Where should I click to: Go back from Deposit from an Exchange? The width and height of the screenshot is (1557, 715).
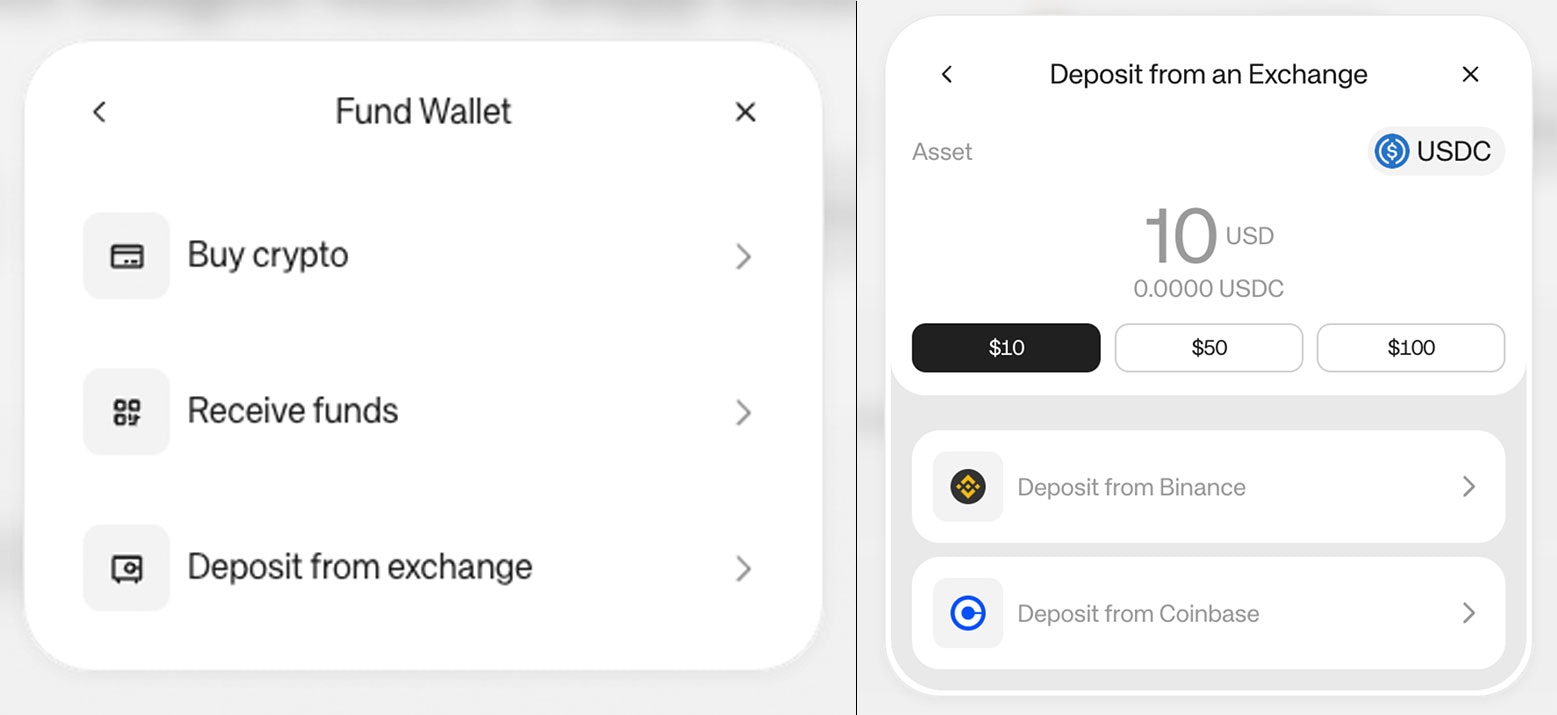pos(947,74)
